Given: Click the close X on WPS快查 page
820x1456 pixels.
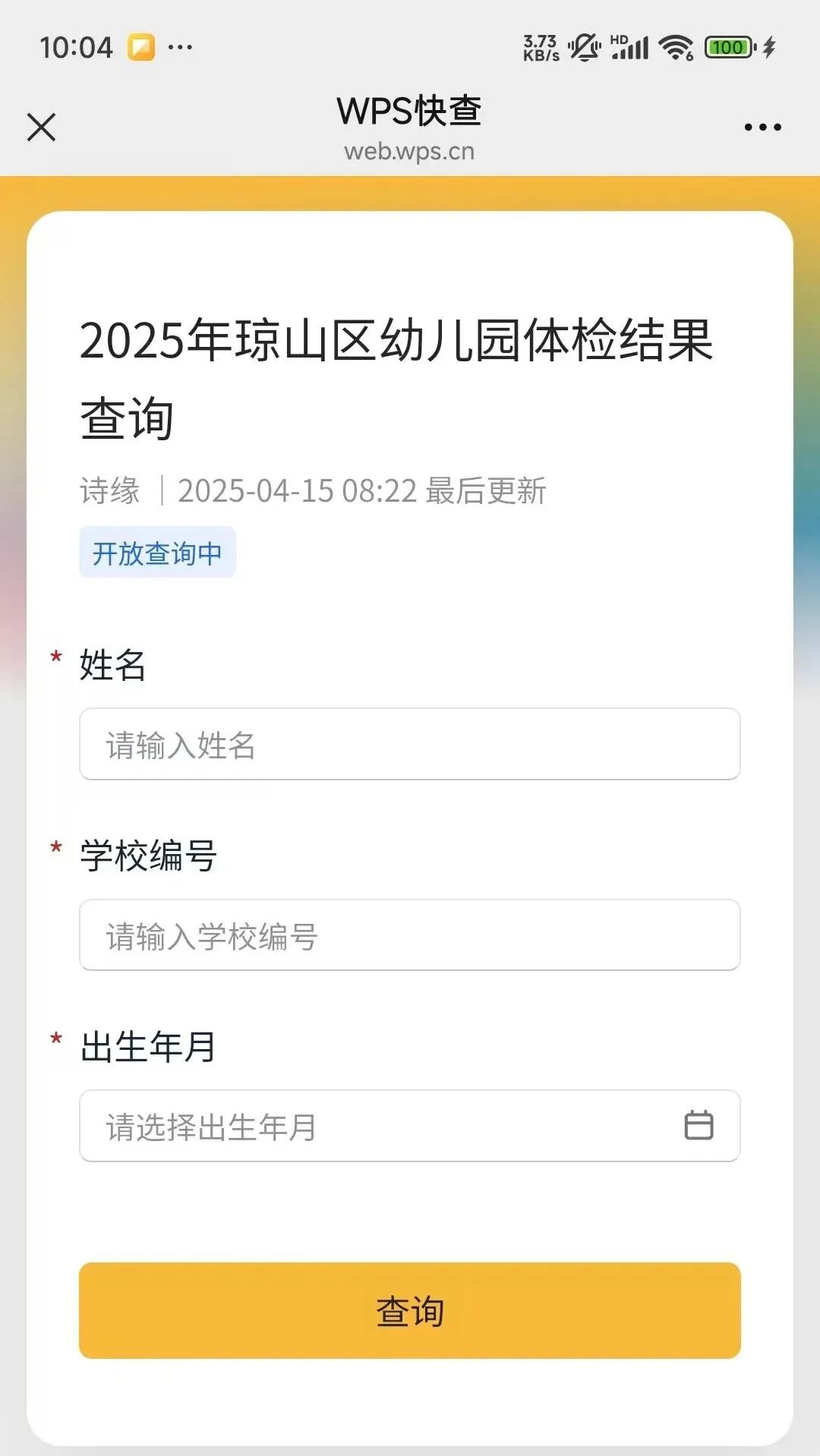Looking at the screenshot, I should click(42, 128).
